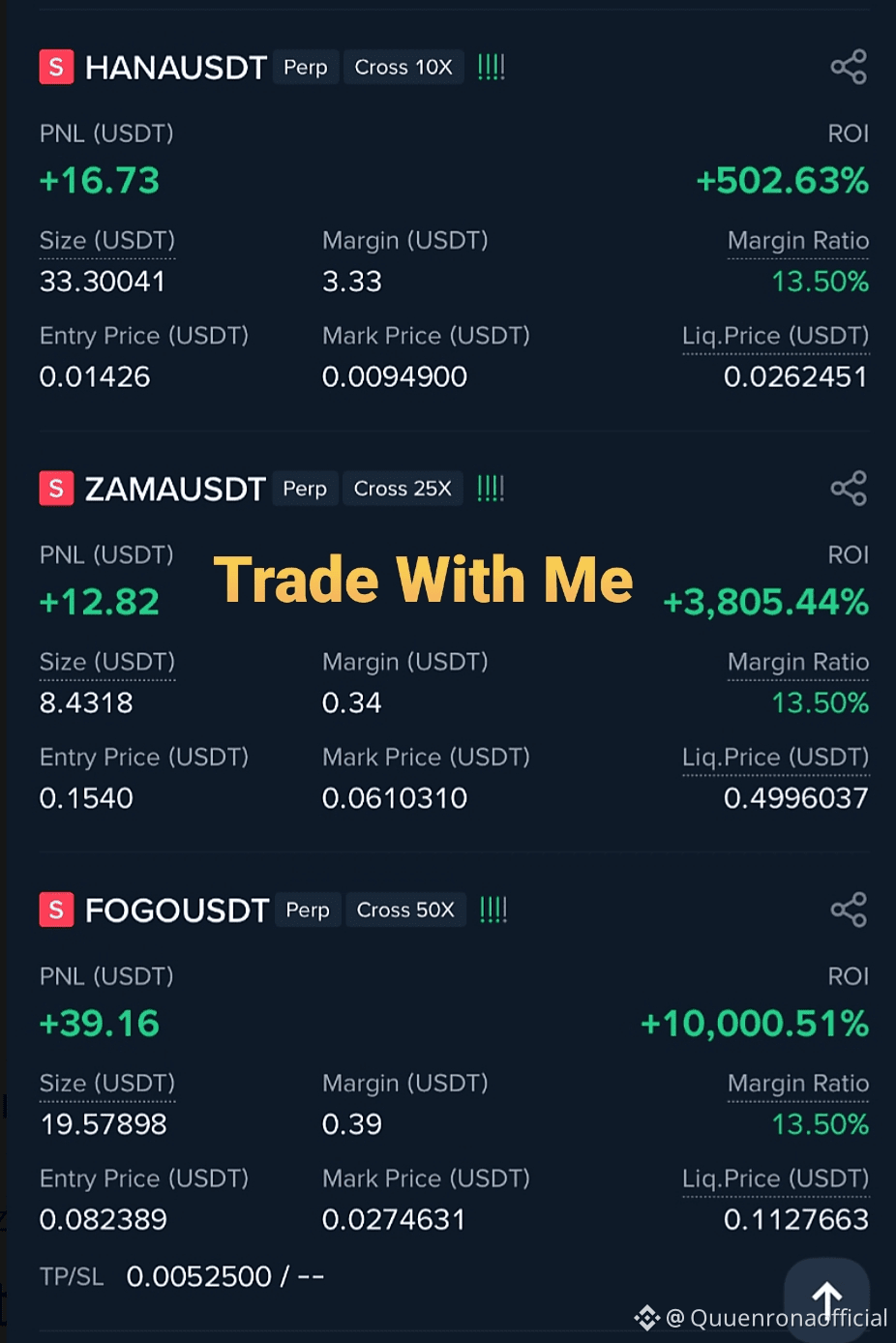Screen dimensions: 896x1343
Task: Open the FOGOUSDT perpetual contract
Action: [x=176, y=910]
